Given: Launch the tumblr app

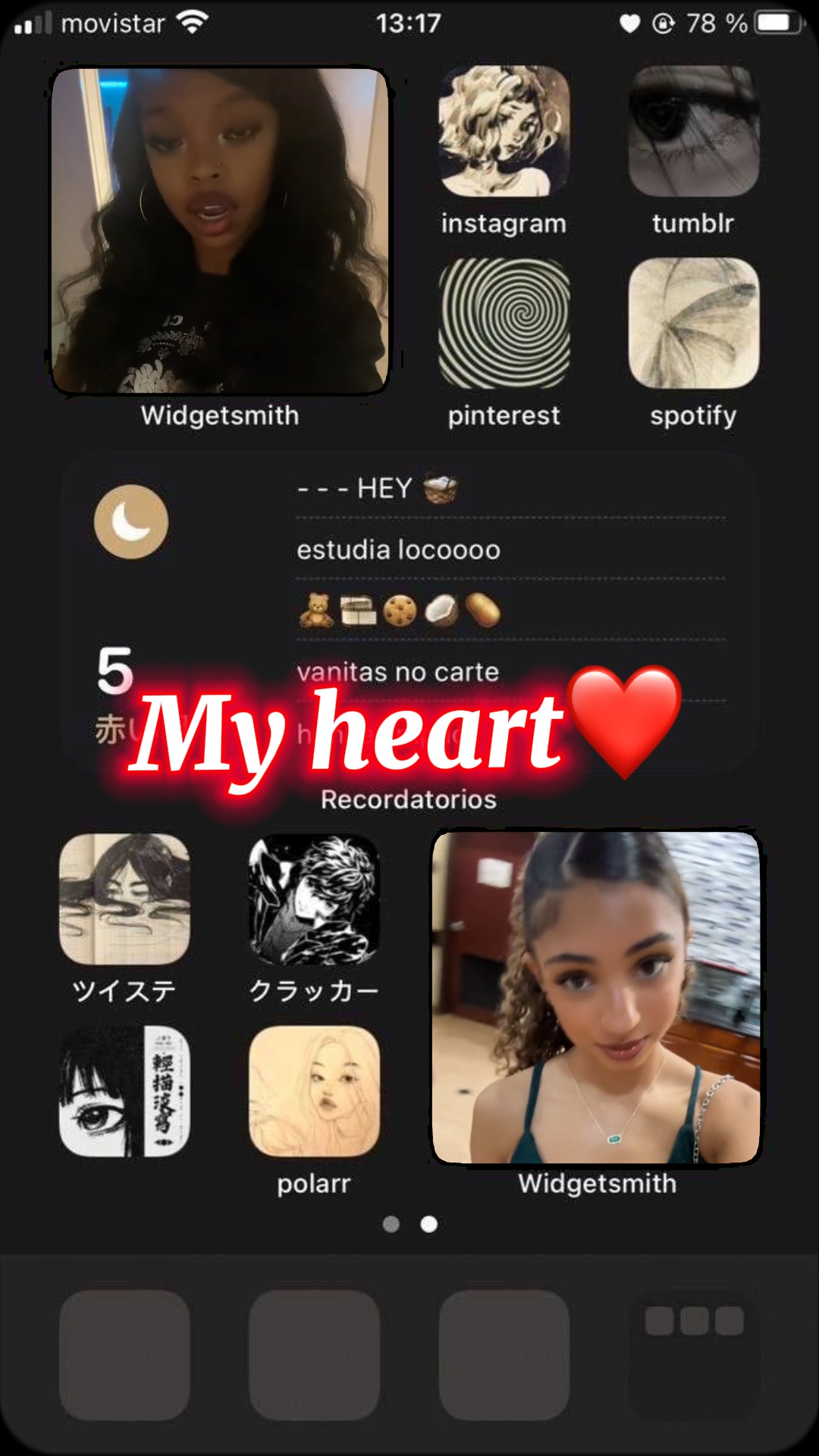Looking at the screenshot, I should pyautogui.click(x=693, y=131).
